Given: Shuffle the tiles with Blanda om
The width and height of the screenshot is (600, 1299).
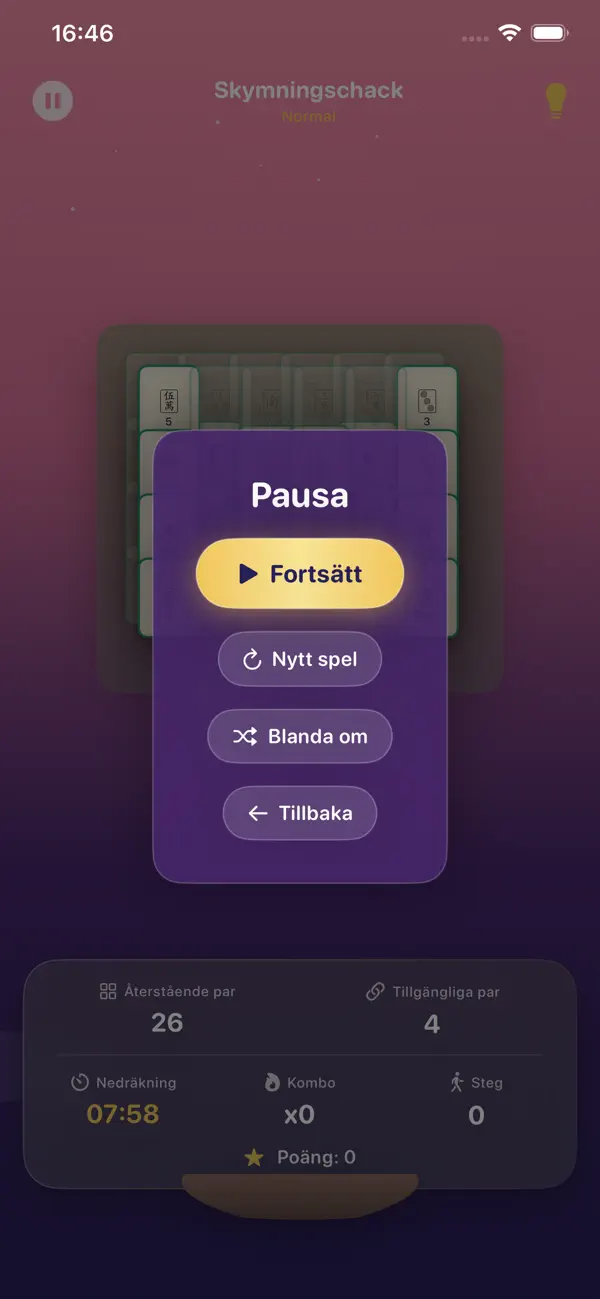Looking at the screenshot, I should point(300,736).
